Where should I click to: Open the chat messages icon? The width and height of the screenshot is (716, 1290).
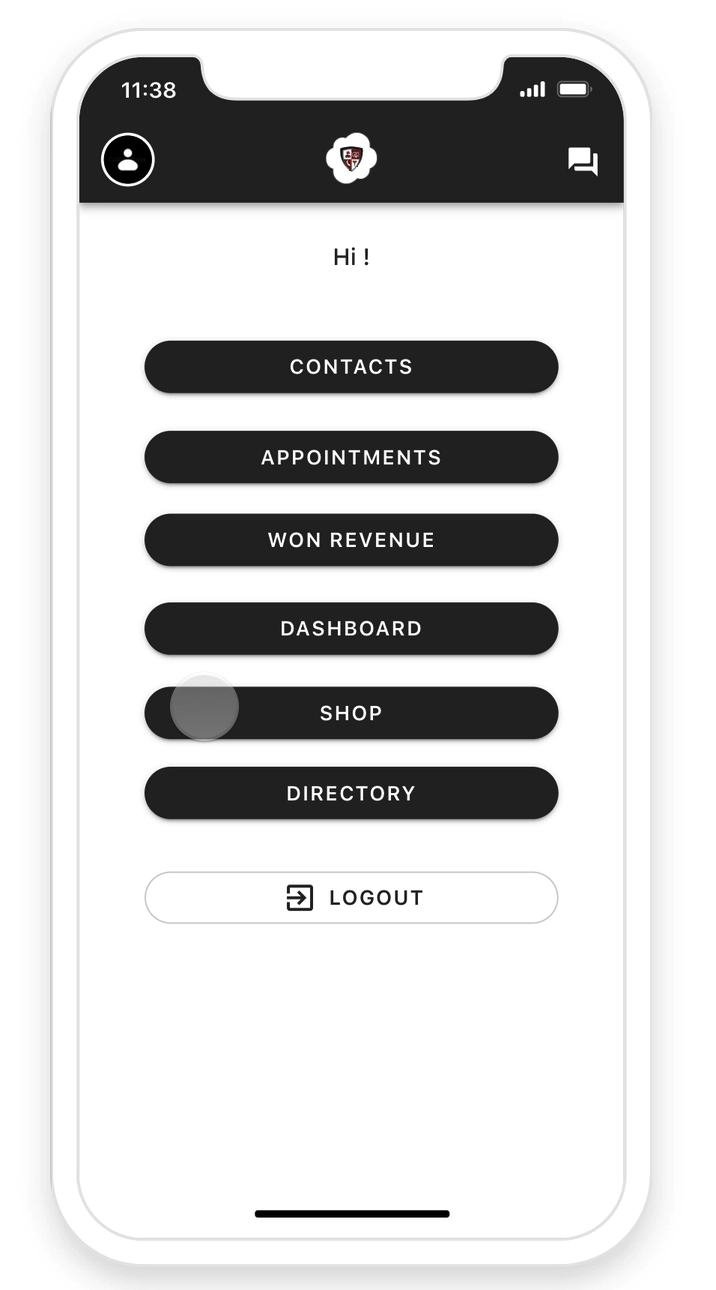[583, 161]
